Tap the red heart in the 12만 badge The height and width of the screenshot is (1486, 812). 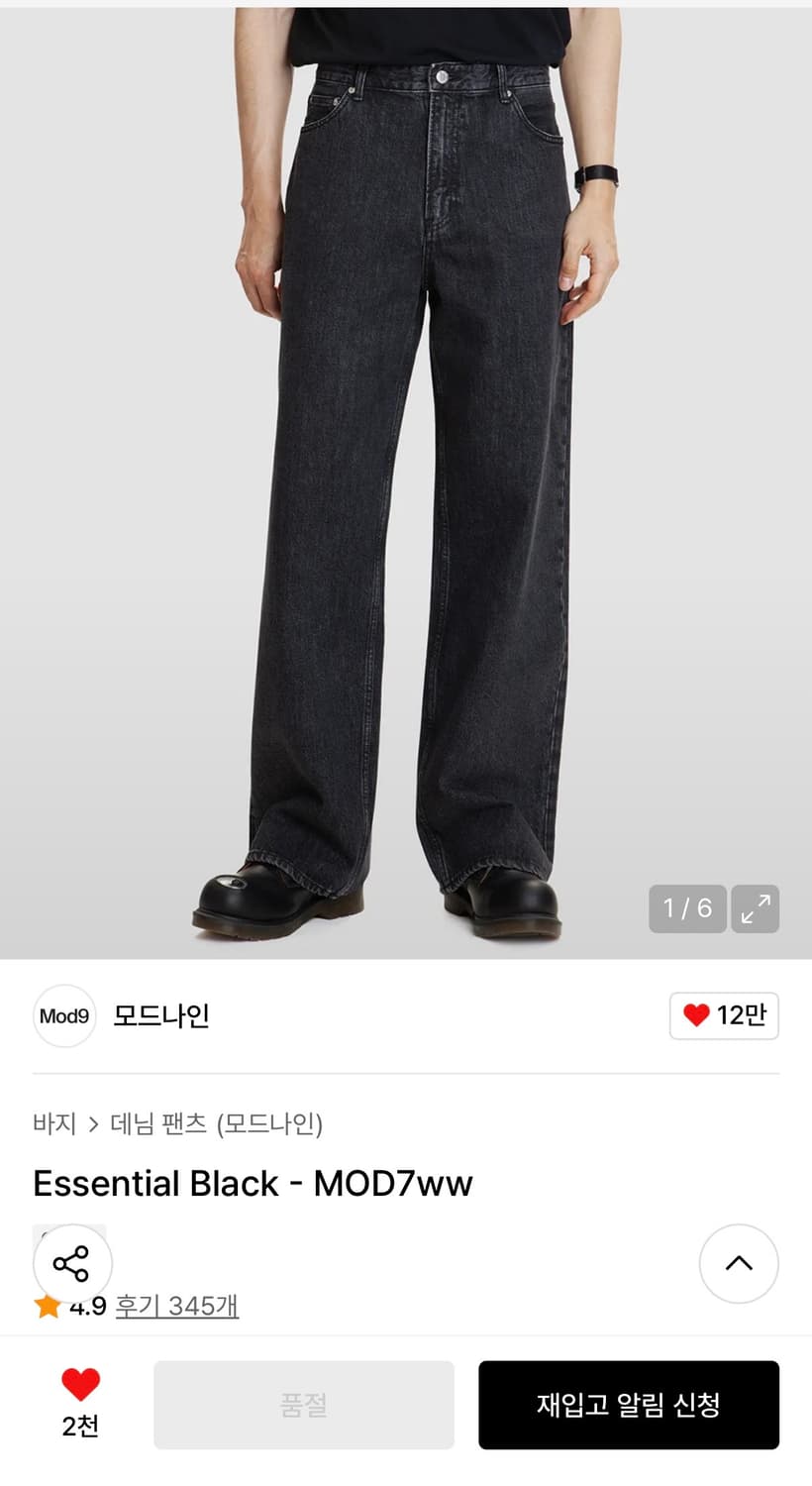click(696, 1016)
